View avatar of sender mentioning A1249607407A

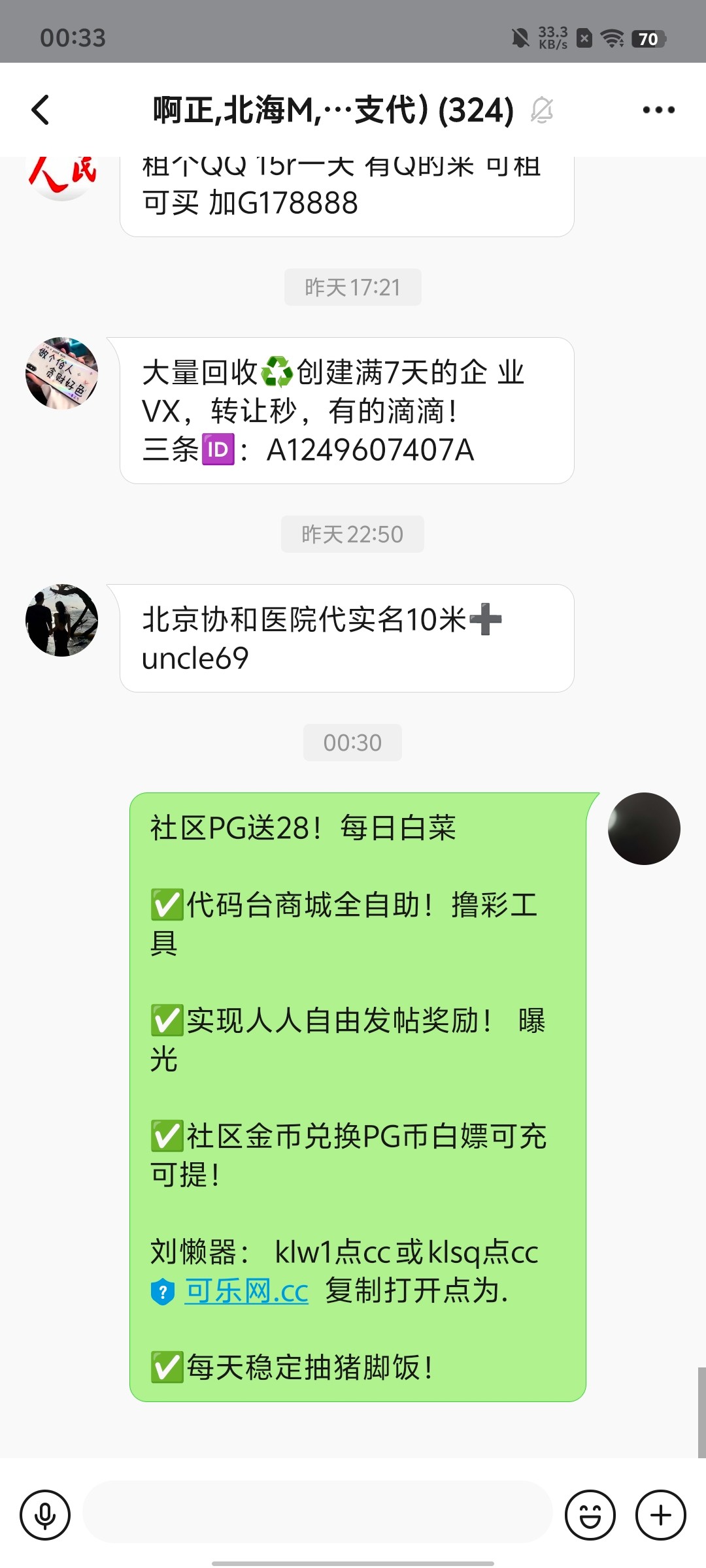click(62, 374)
